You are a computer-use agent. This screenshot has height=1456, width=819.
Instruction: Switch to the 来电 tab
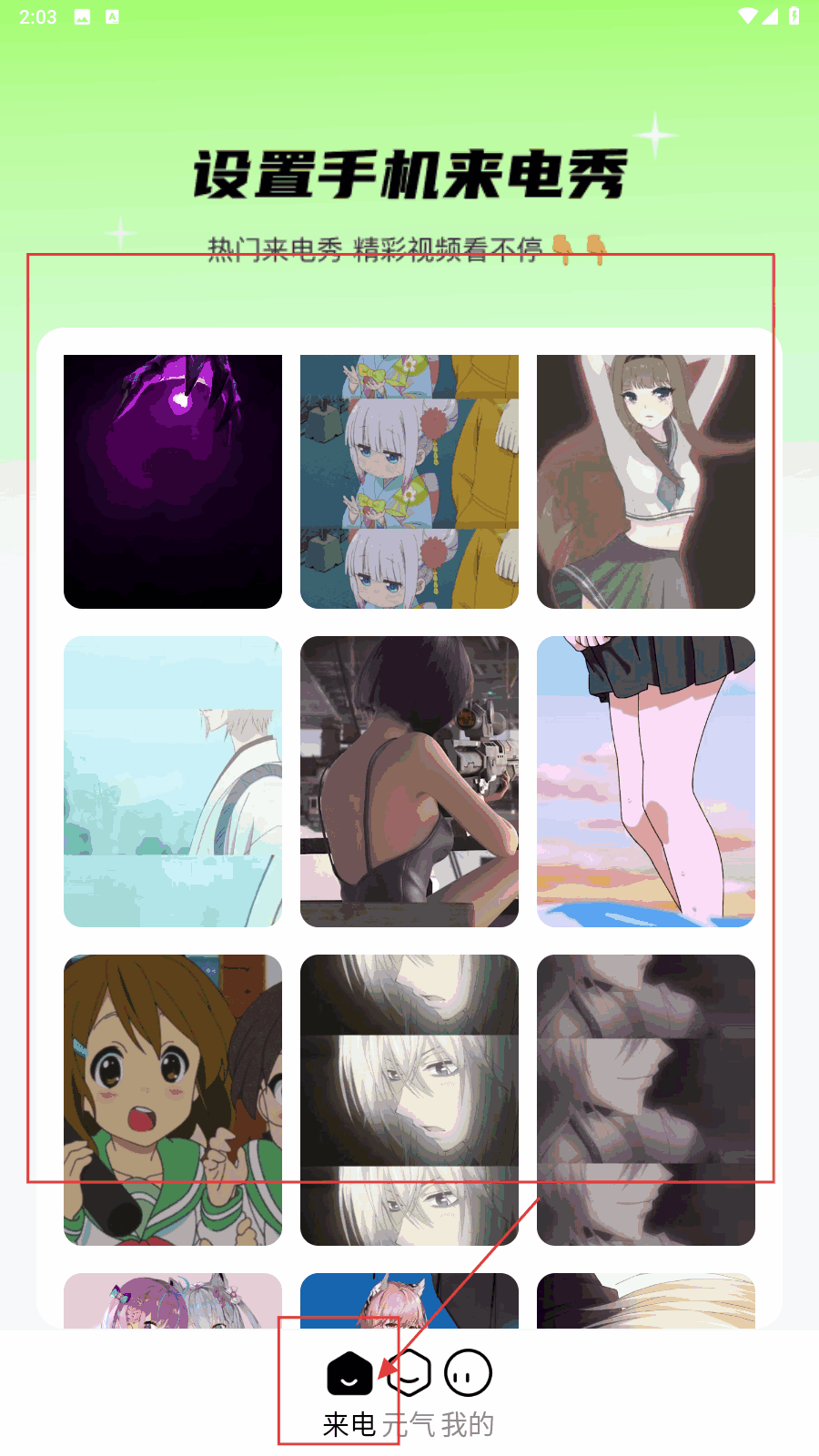[349, 1392]
